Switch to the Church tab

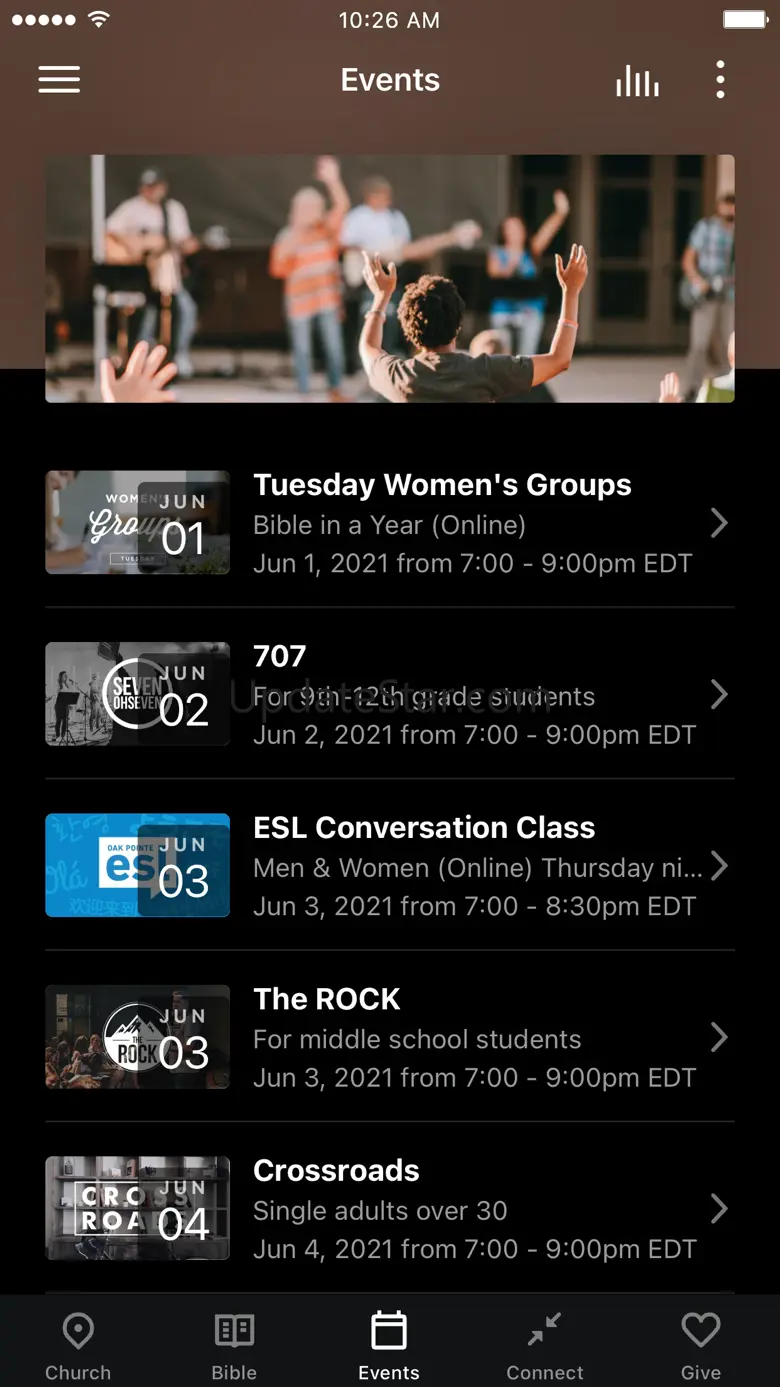[x=78, y=1346]
